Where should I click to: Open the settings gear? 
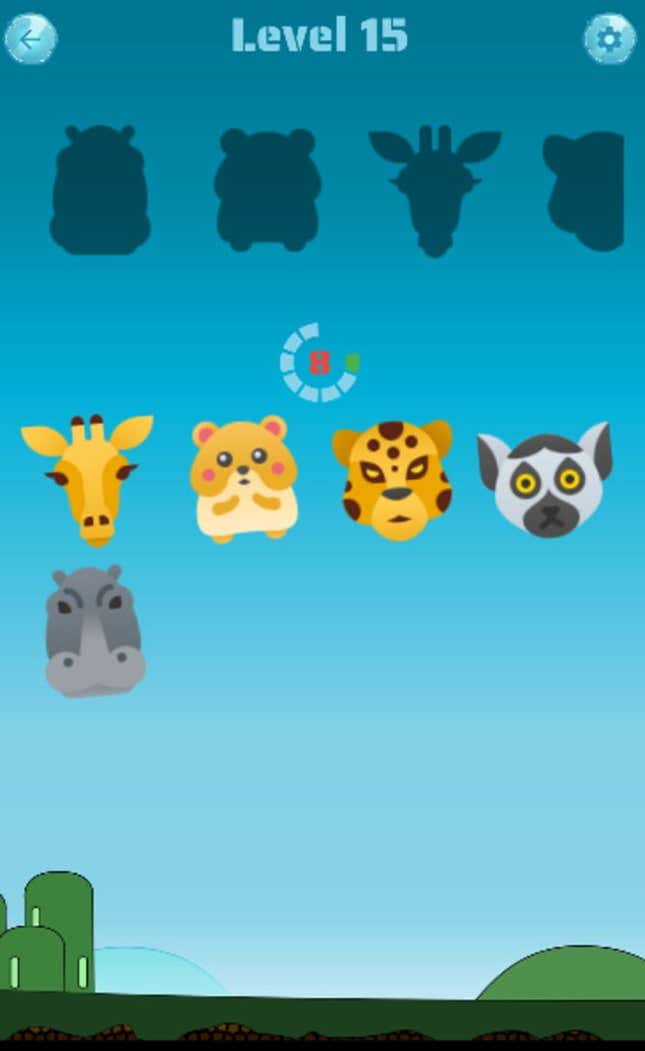[x=609, y=39]
